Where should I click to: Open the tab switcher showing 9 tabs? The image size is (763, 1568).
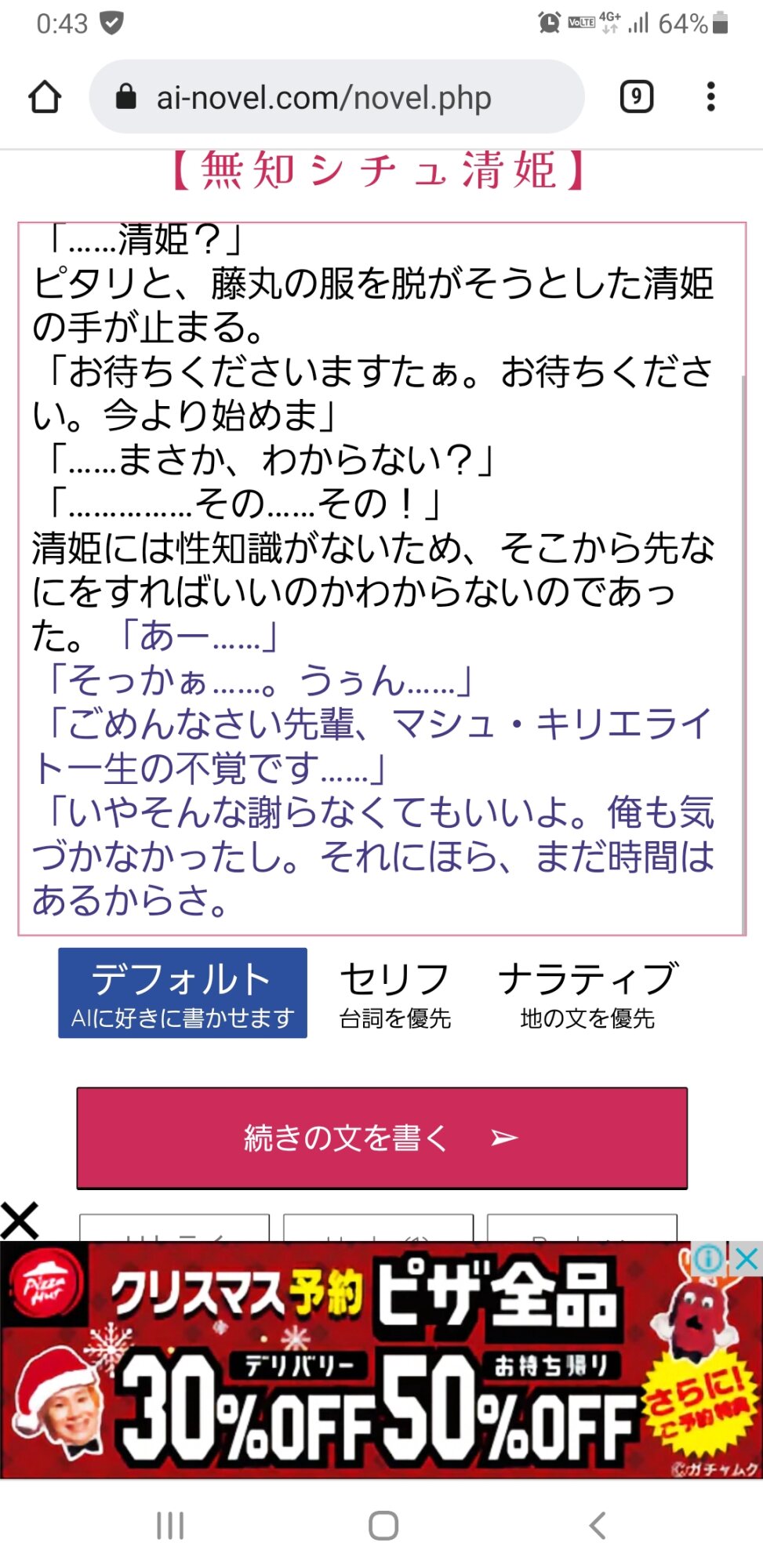pyautogui.click(x=636, y=97)
